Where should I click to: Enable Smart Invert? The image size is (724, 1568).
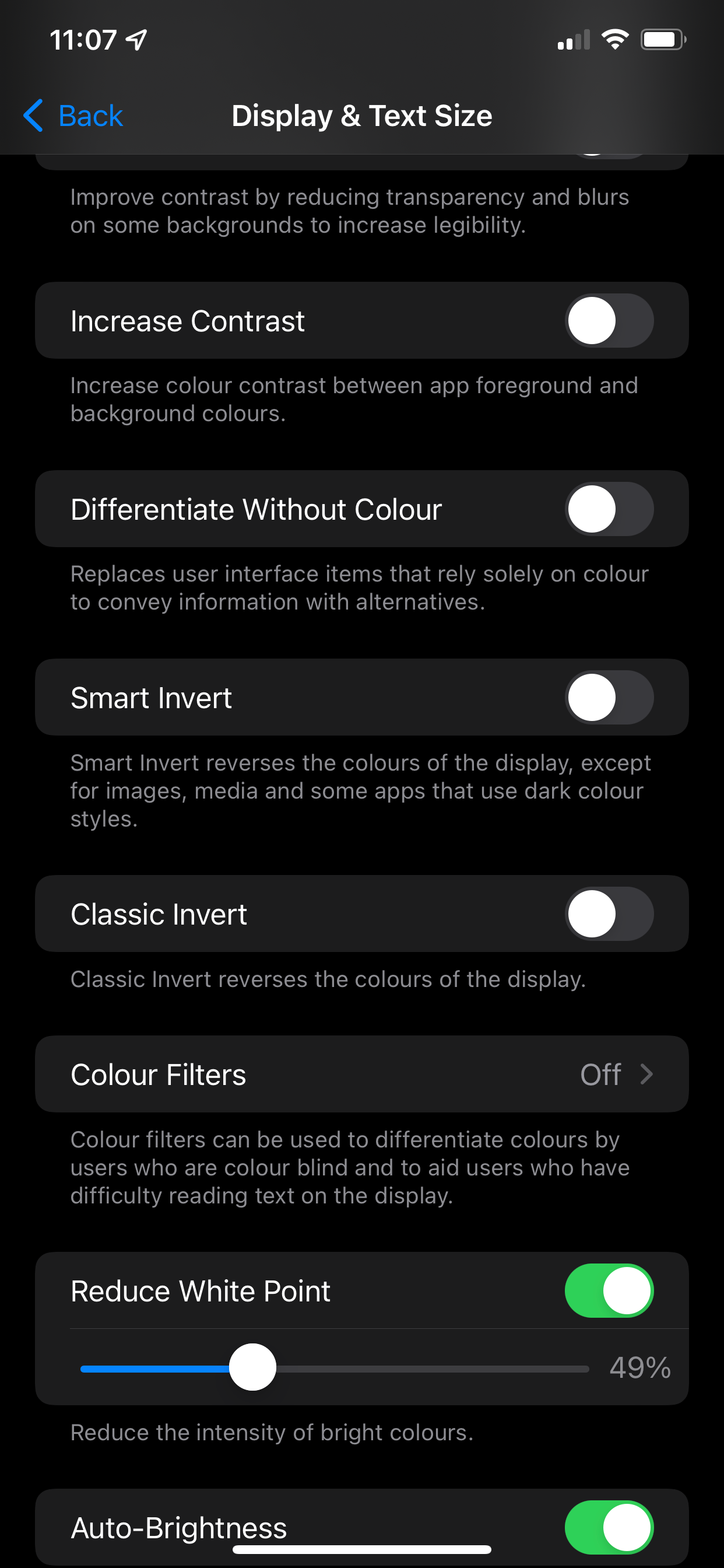tap(609, 698)
